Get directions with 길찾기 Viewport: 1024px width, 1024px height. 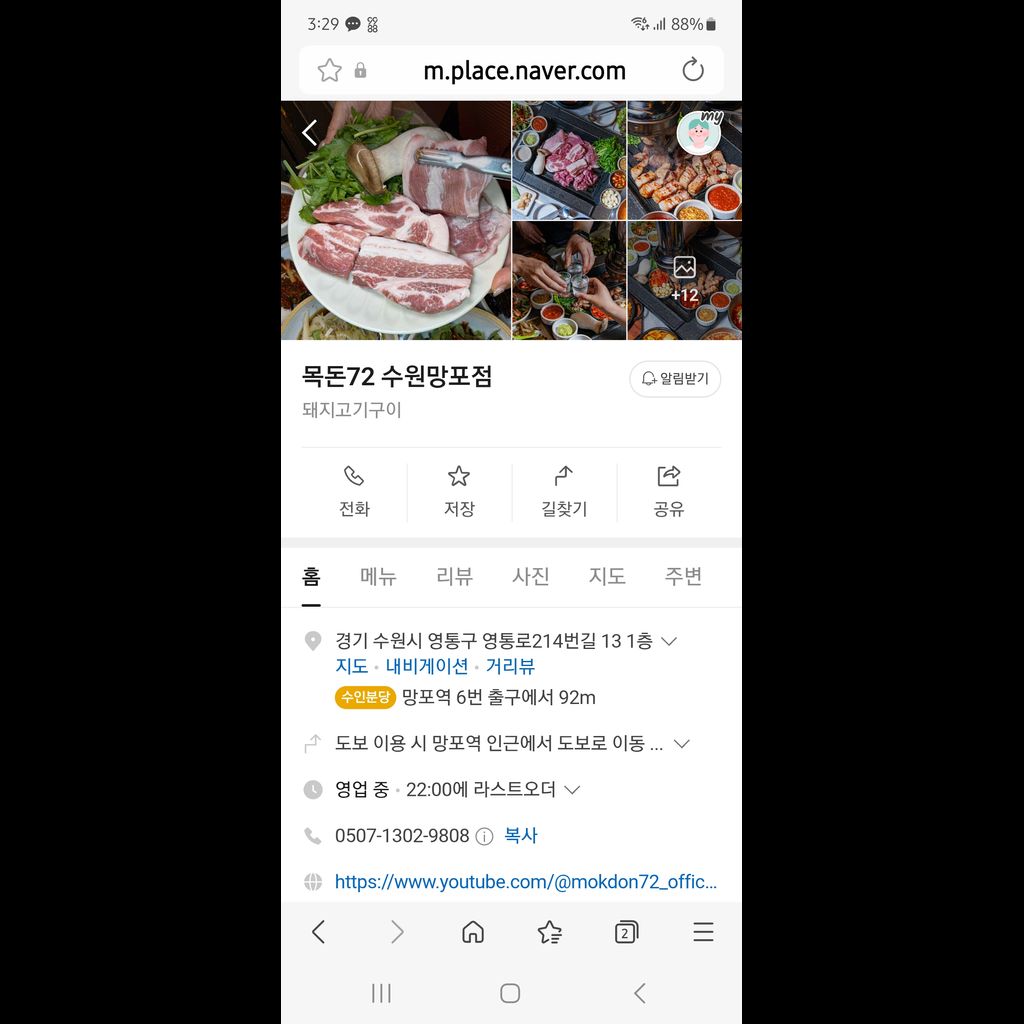click(x=564, y=491)
